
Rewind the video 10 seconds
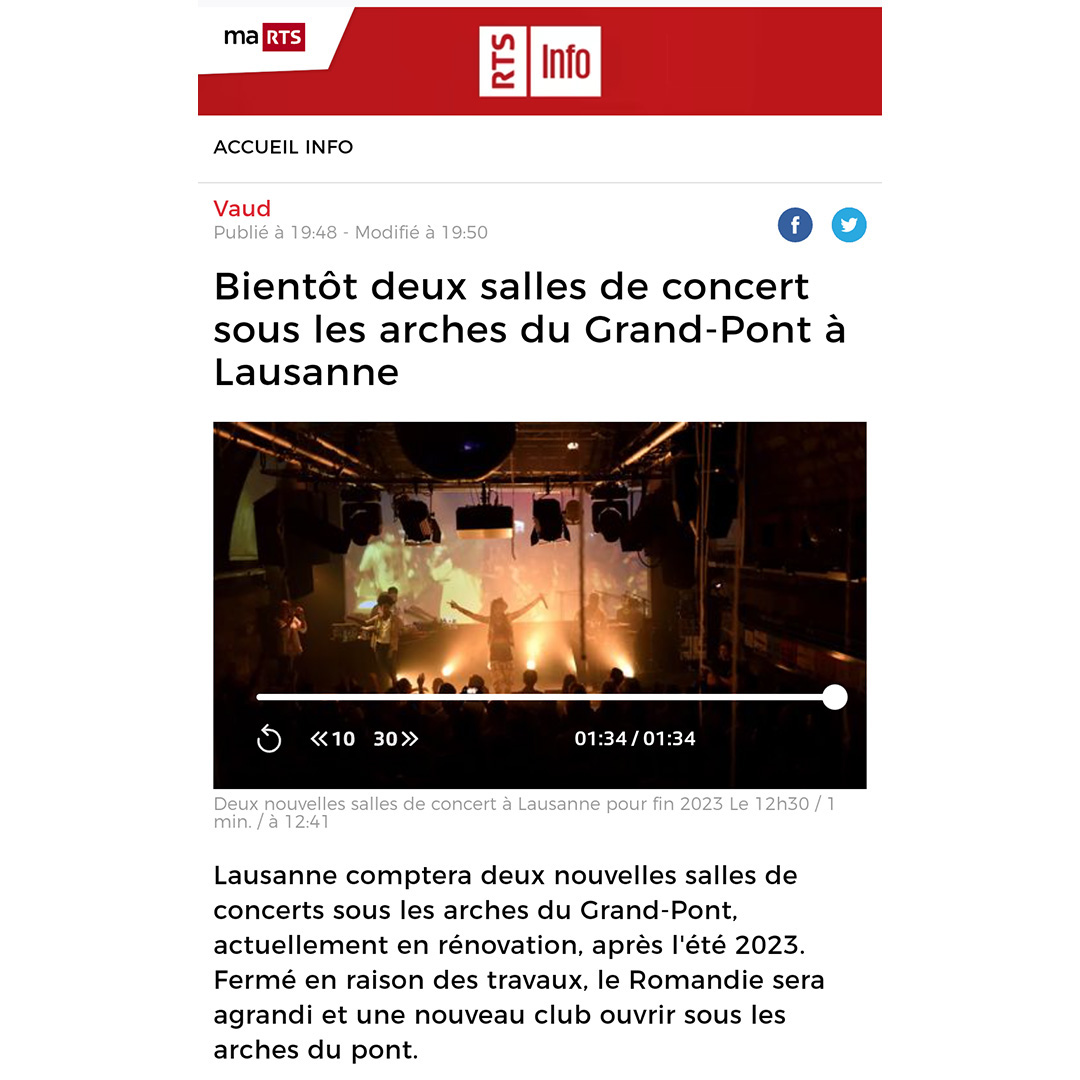[333, 739]
